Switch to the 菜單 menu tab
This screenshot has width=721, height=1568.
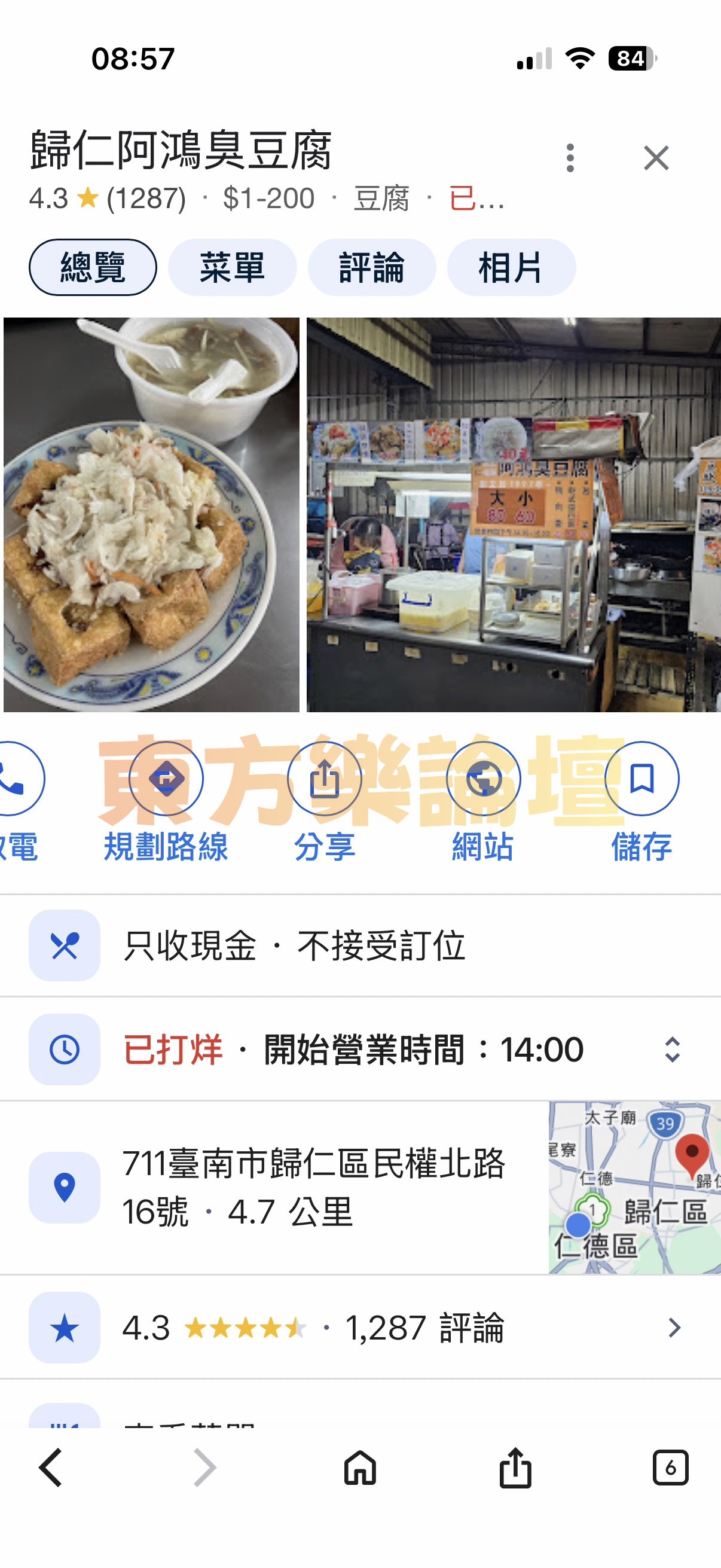tap(232, 267)
